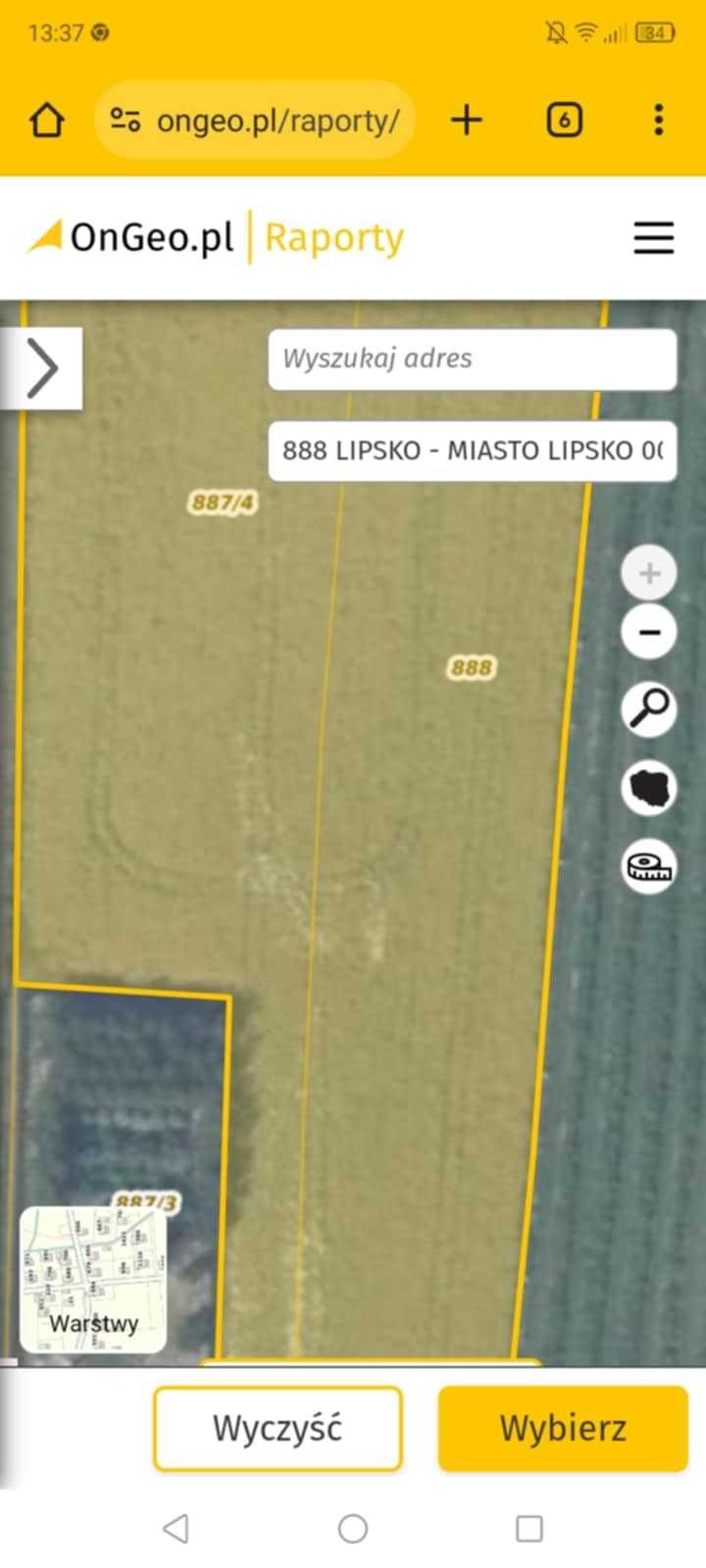Open the OnGeo.pl homepage logo link
The image size is (706, 1568).
coord(132,238)
